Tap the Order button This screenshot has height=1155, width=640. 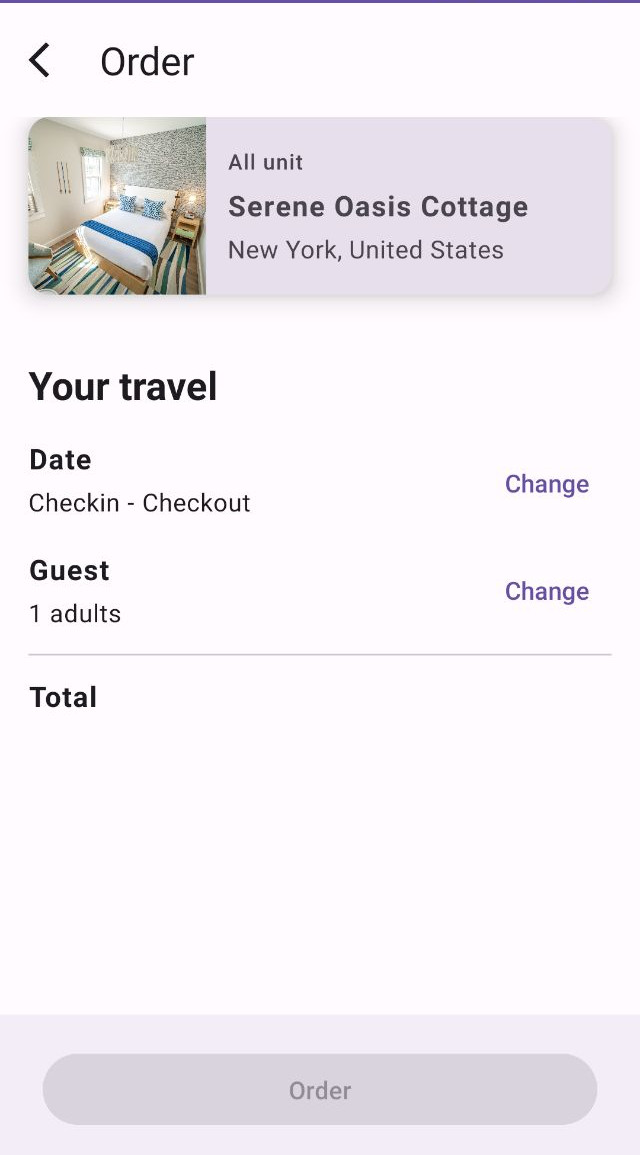click(x=320, y=1089)
